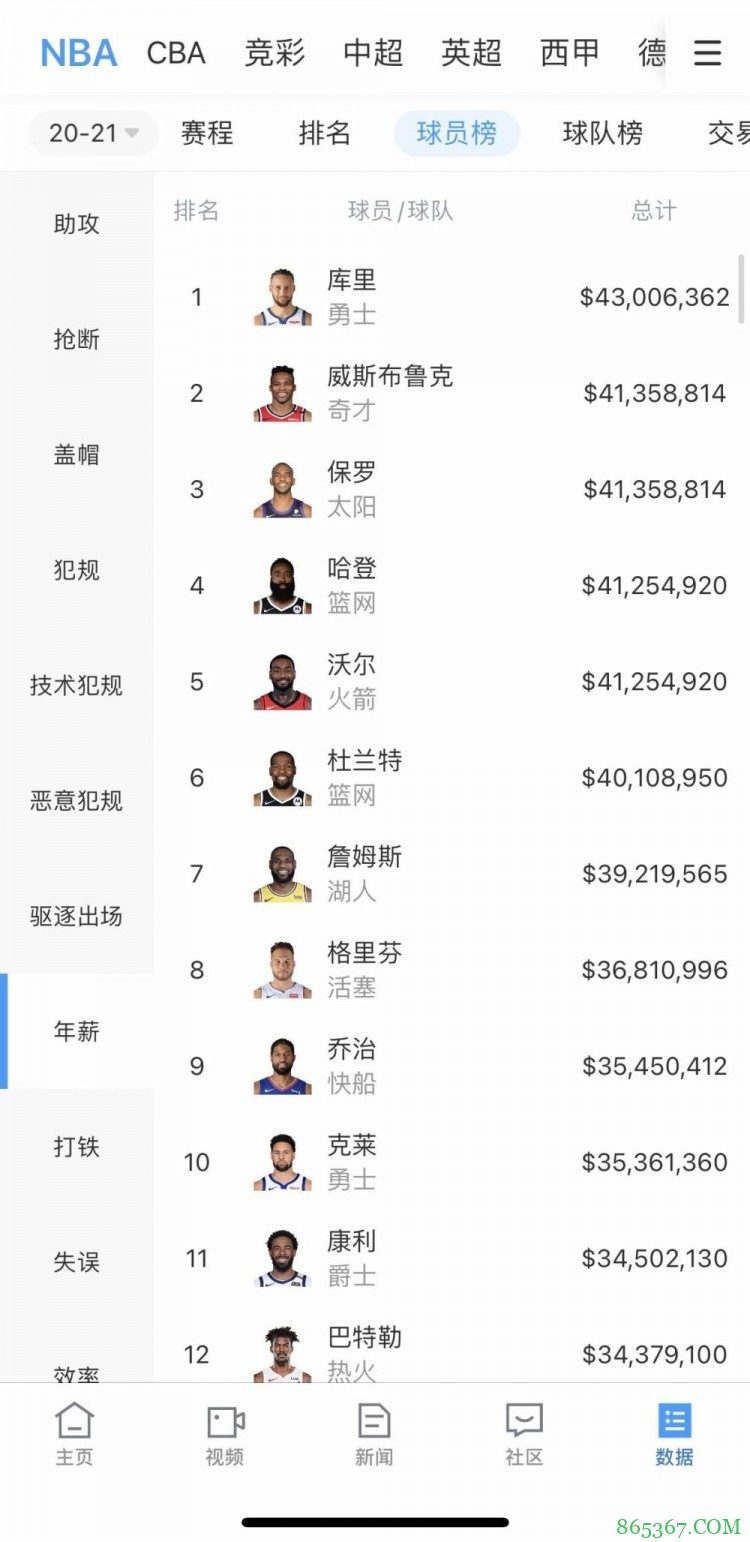Open 哈登's salary row
This screenshot has height=1542, width=750.
tap(450, 585)
